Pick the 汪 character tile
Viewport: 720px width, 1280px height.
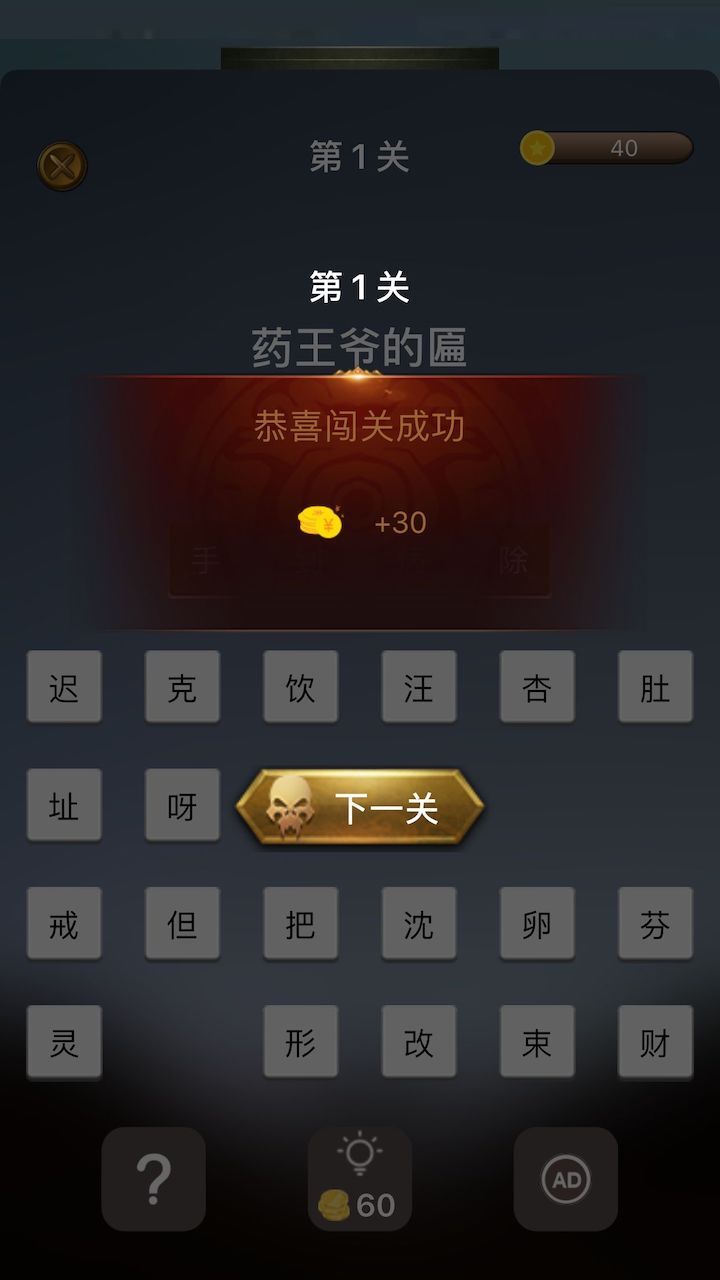[419, 687]
